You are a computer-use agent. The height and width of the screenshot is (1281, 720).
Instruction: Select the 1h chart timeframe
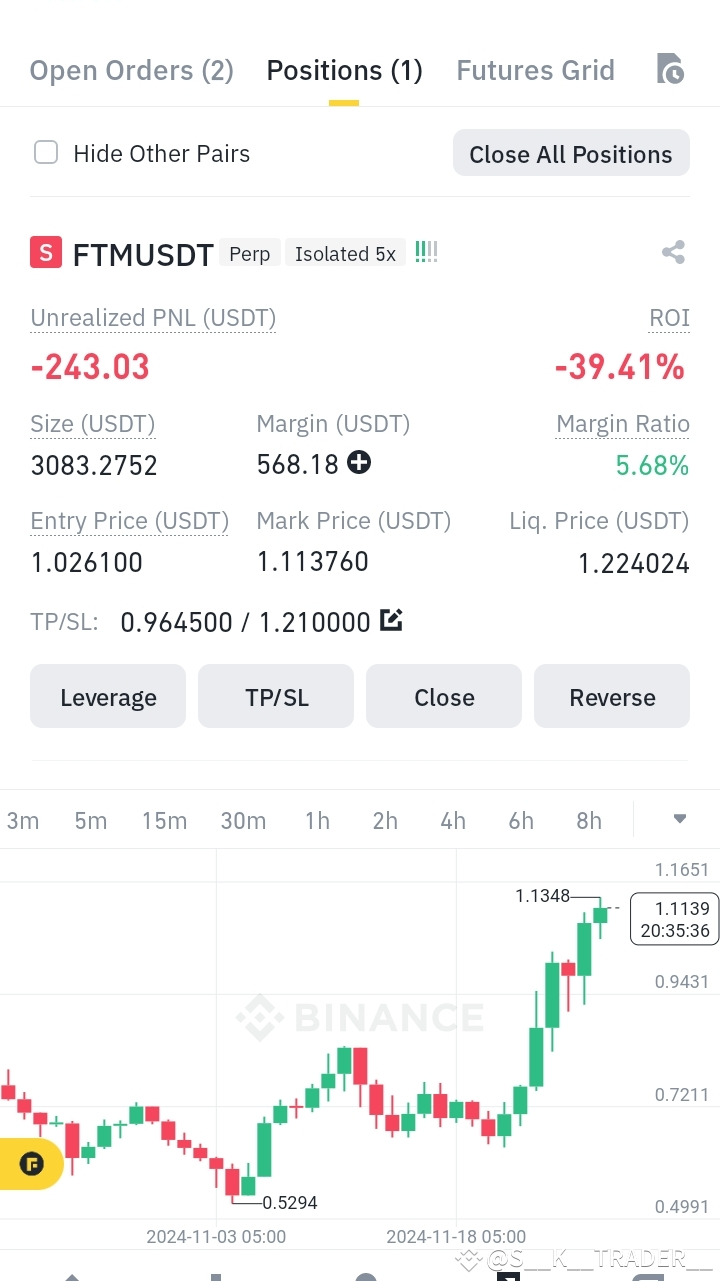pyautogui.click(x=317, y=820)
